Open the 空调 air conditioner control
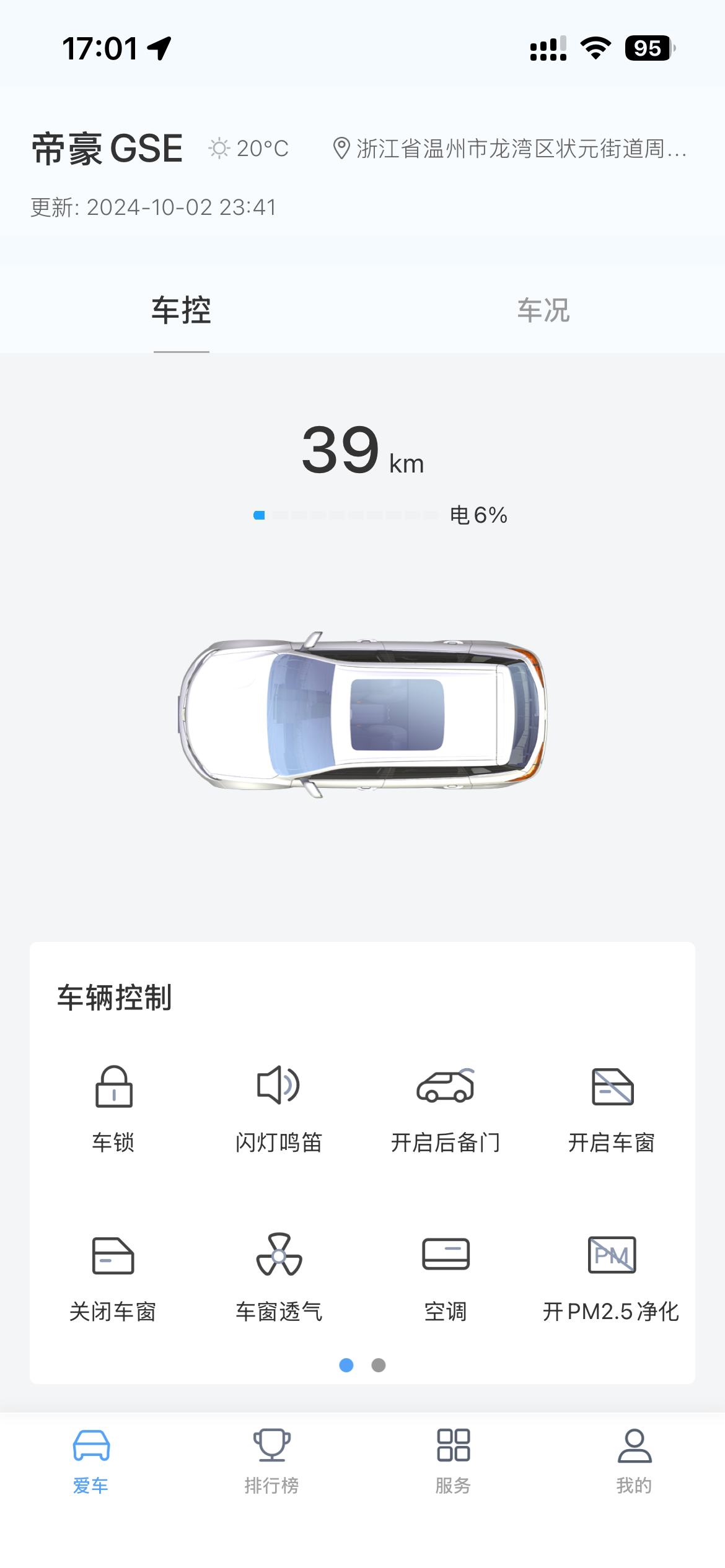Viewport: 725px width, 1568px height. (x=445, y=1277)
